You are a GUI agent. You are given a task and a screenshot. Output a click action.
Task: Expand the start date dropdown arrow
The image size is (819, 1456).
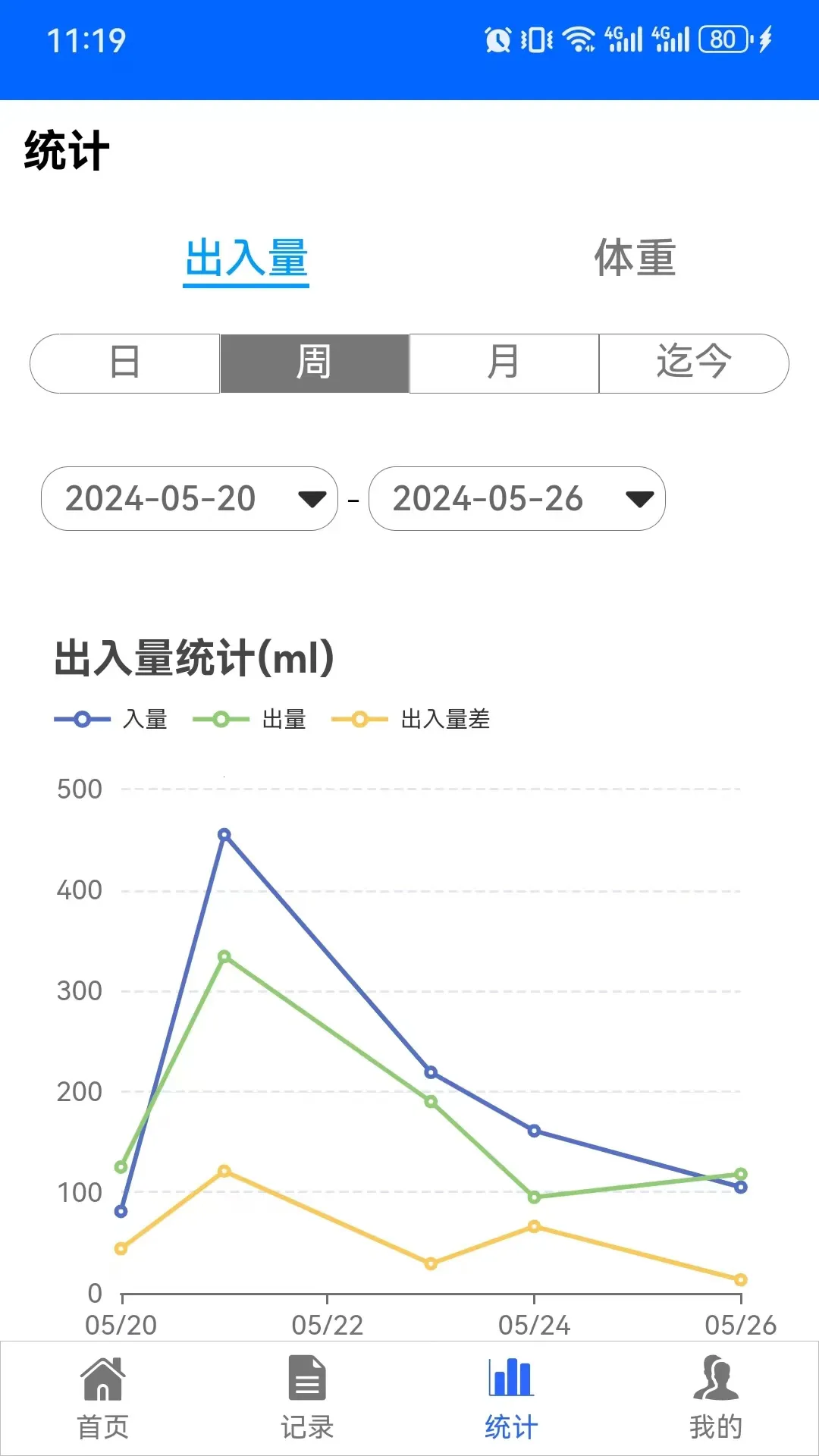point(312,499)
